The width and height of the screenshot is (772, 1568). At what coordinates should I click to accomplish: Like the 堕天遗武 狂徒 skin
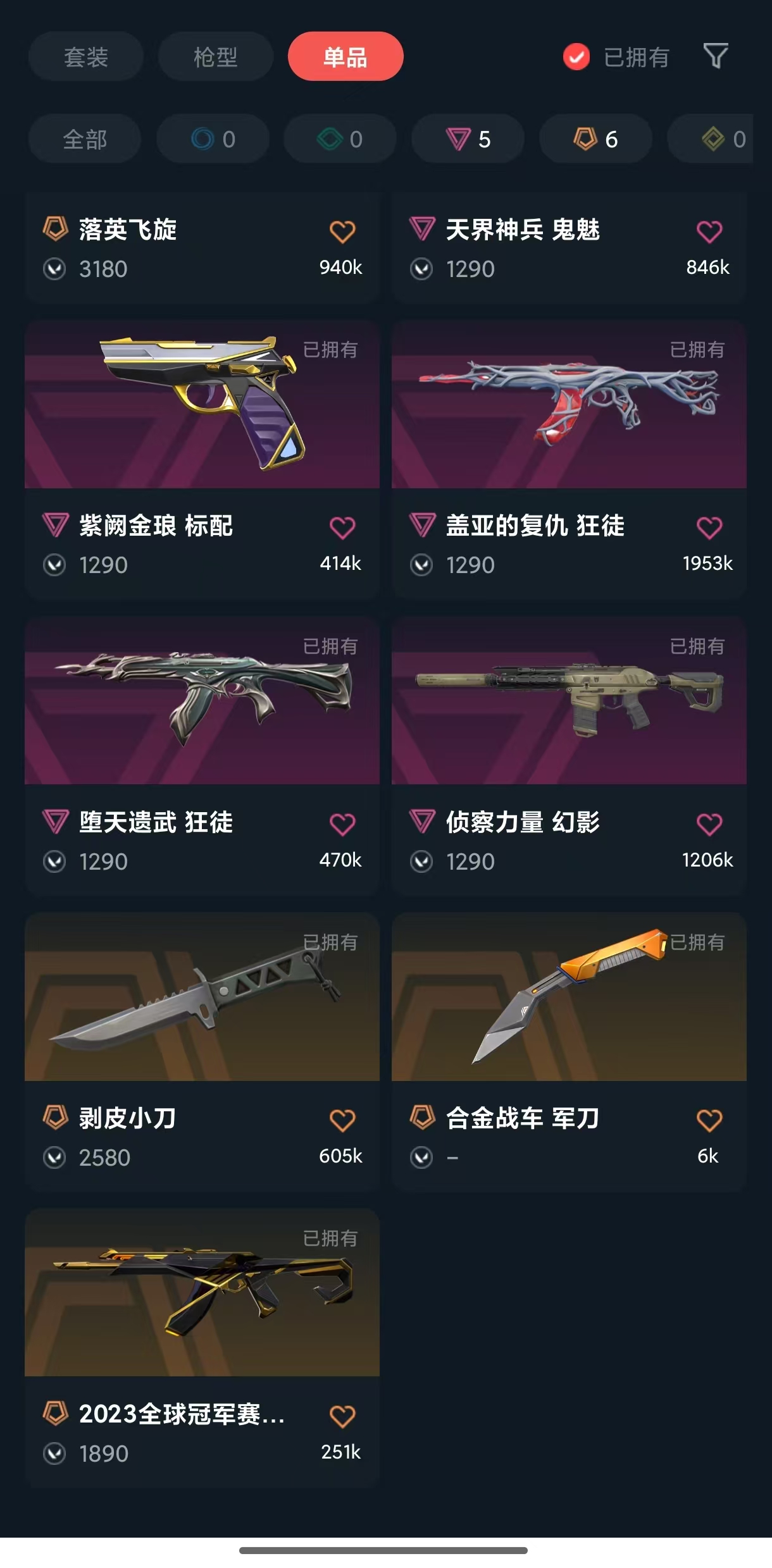tap(342, 824)
